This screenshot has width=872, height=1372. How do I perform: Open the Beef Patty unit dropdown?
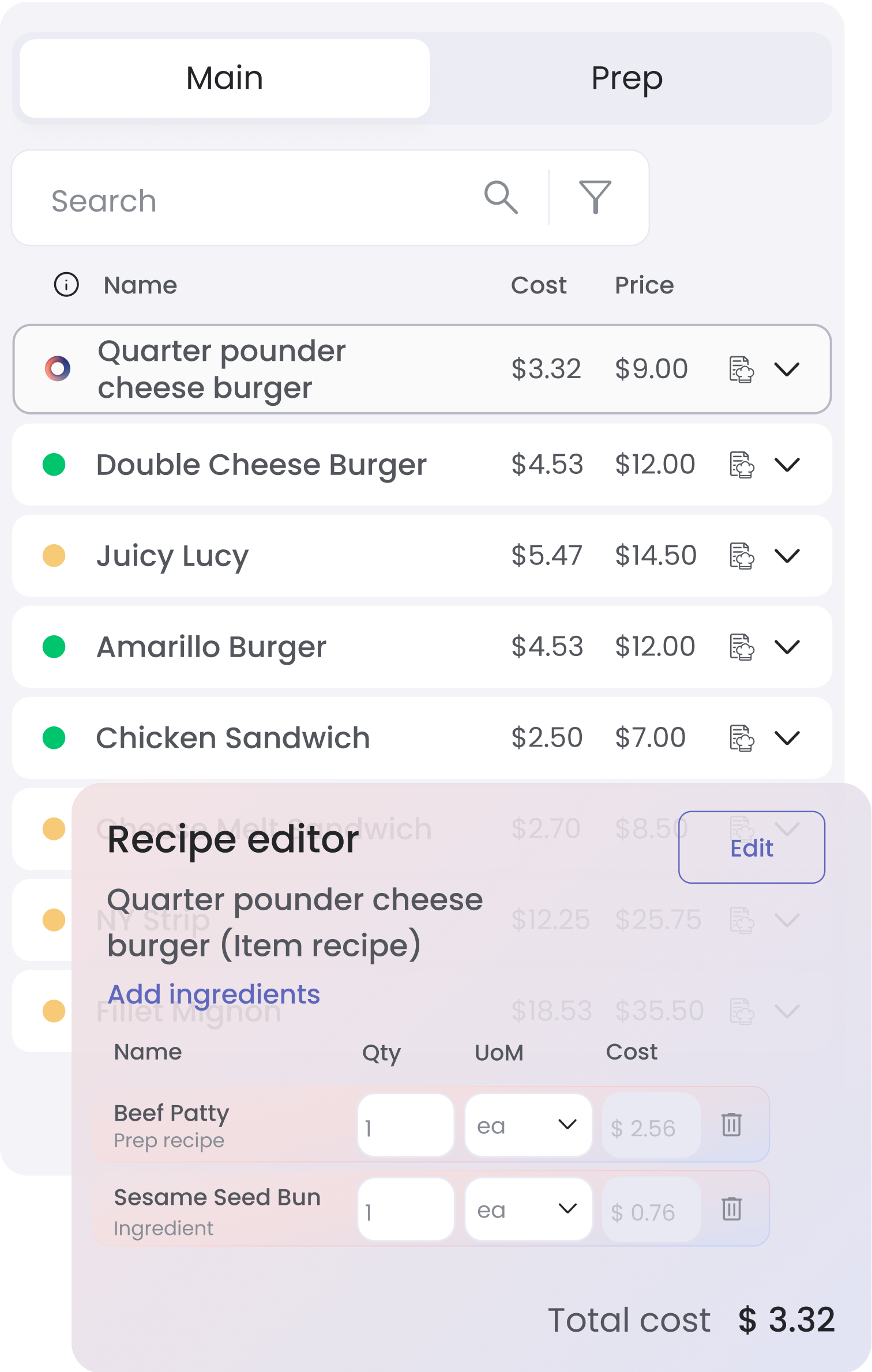click(x=528, y=1125)
